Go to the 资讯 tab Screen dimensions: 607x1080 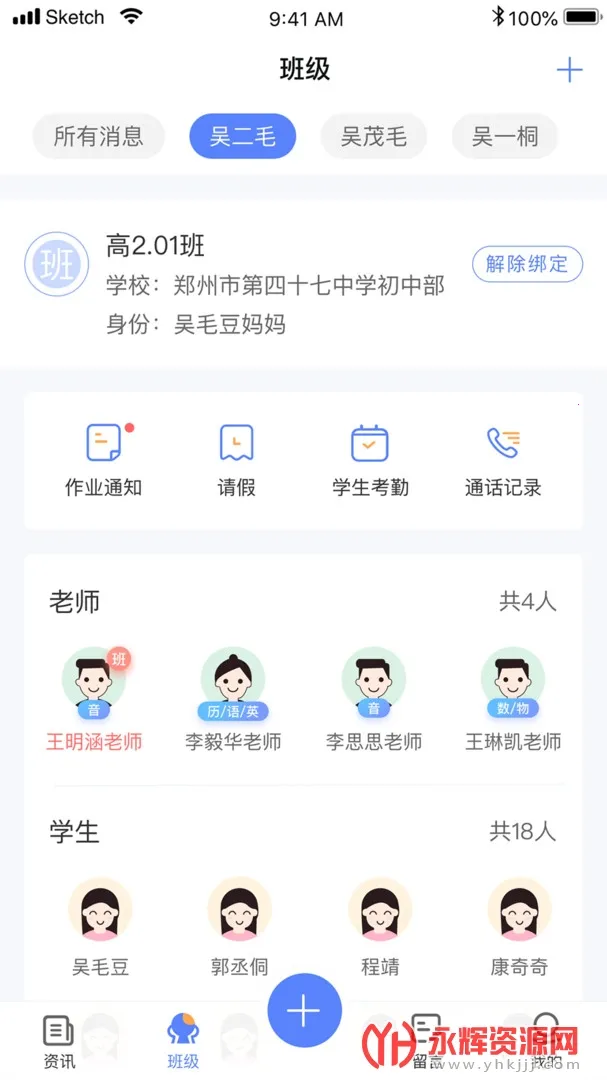[59, 1041]
